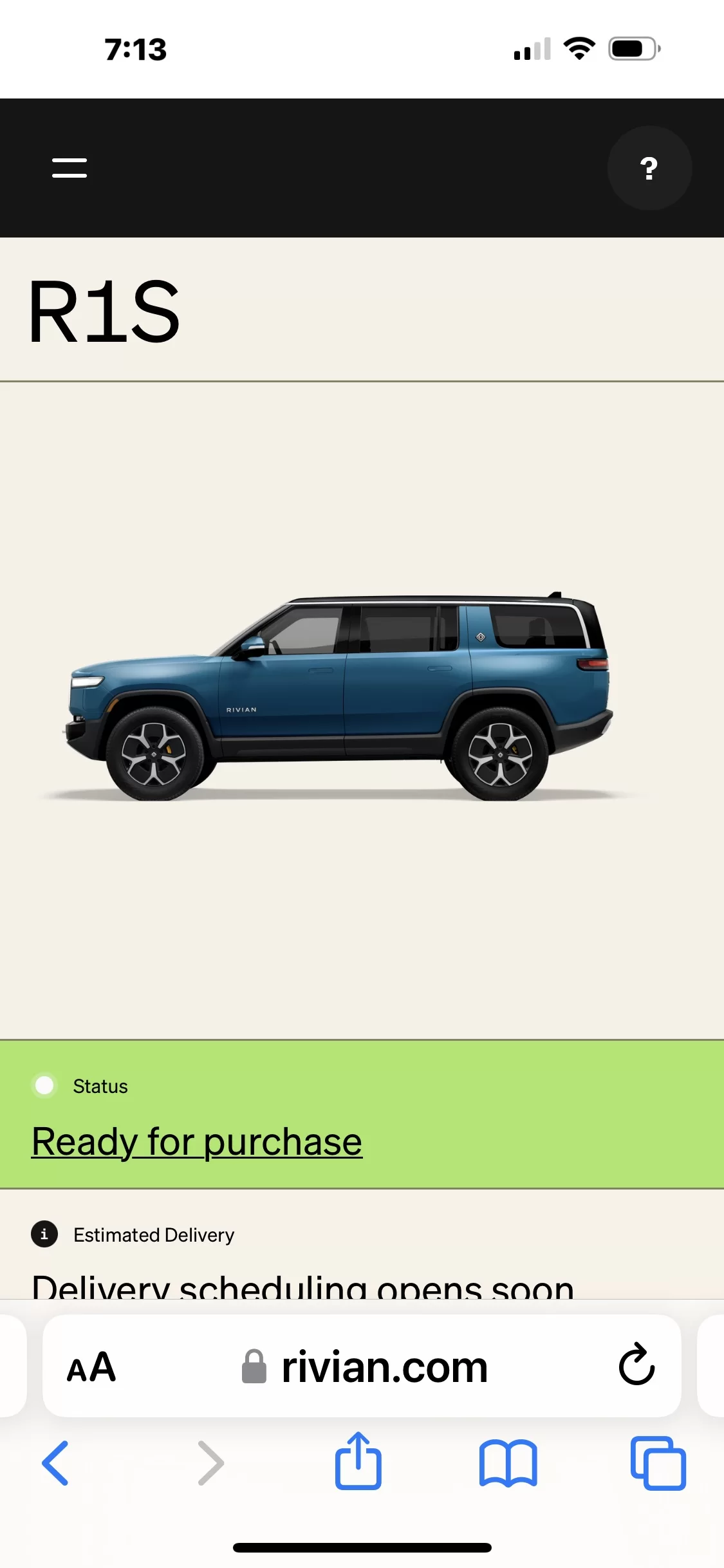Tap the Estimated Delivery info icon
Viewport: 724px width, 1568px height.
click(x=44, y=1234)
